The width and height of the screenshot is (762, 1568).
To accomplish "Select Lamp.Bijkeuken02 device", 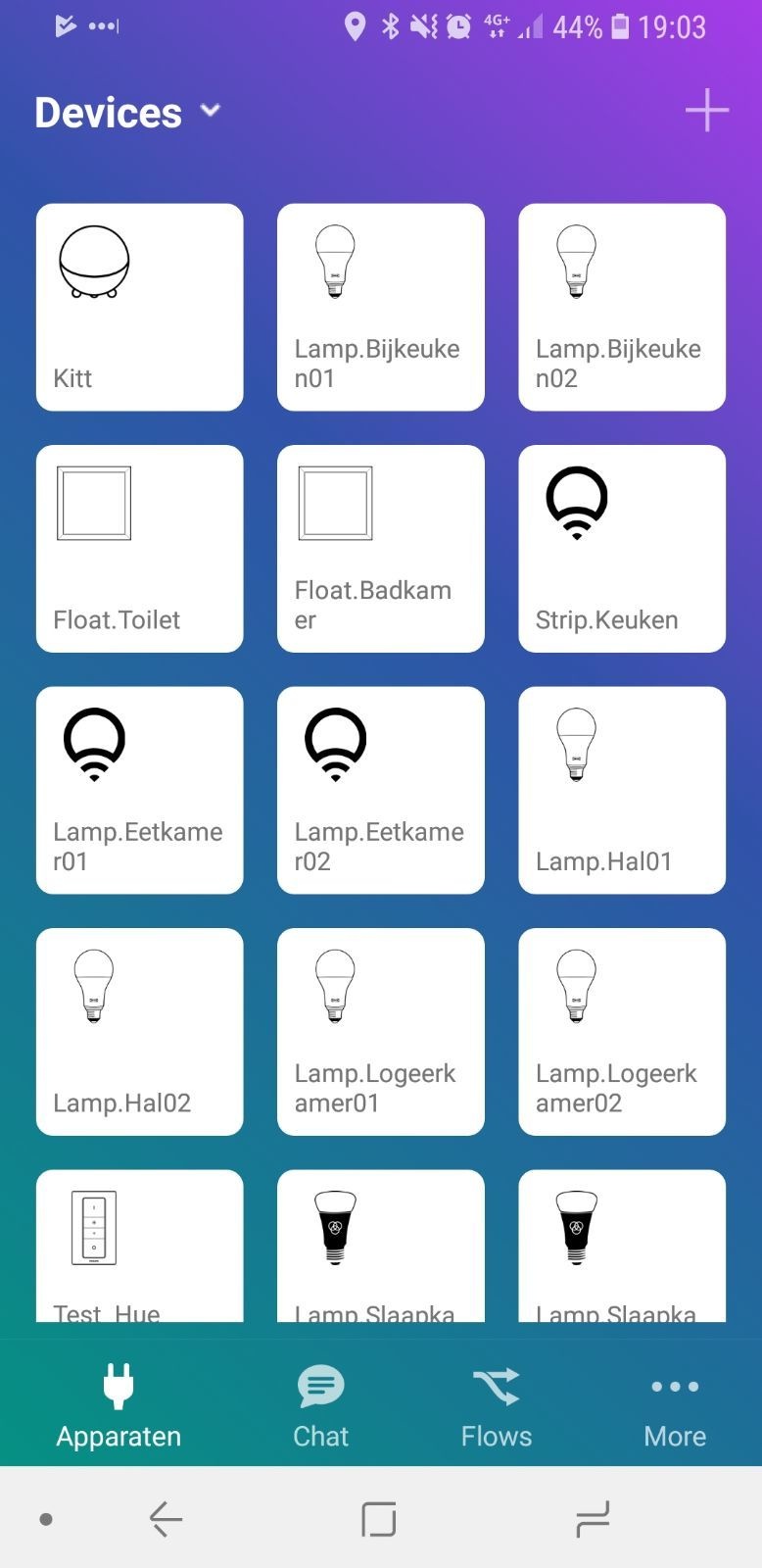I will pyautogui.click(x=621, y=307).
